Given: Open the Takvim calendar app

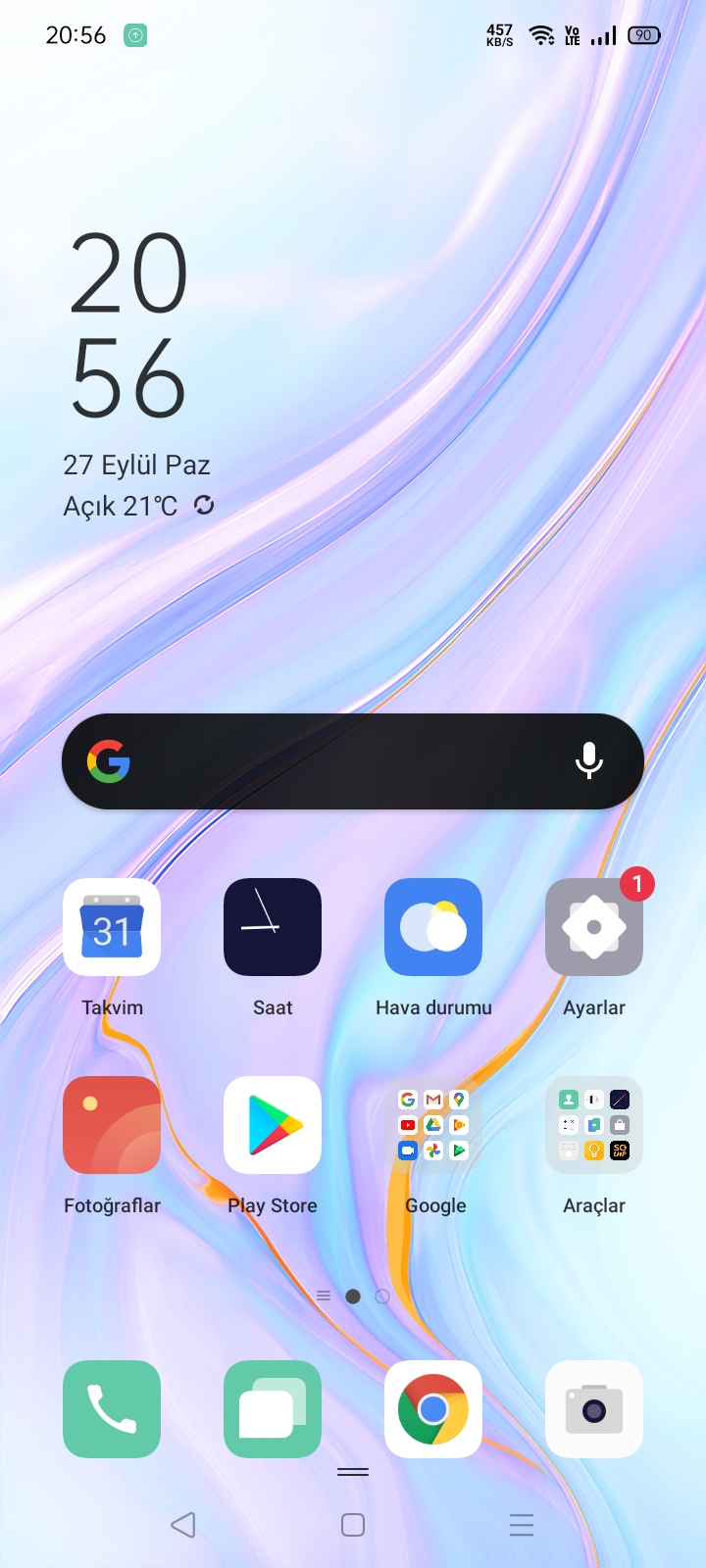Looking at the screenshot, I should point(112,927).
